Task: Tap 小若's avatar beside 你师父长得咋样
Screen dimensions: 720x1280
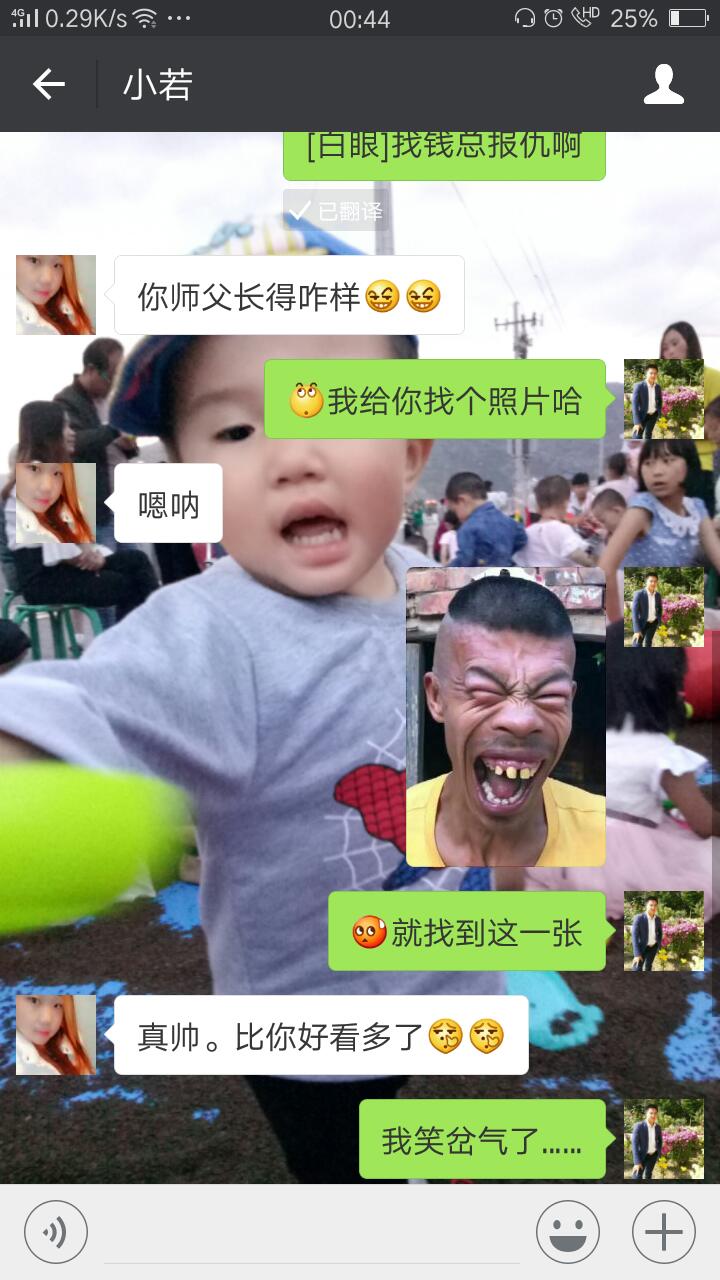Action: (56, 295)
